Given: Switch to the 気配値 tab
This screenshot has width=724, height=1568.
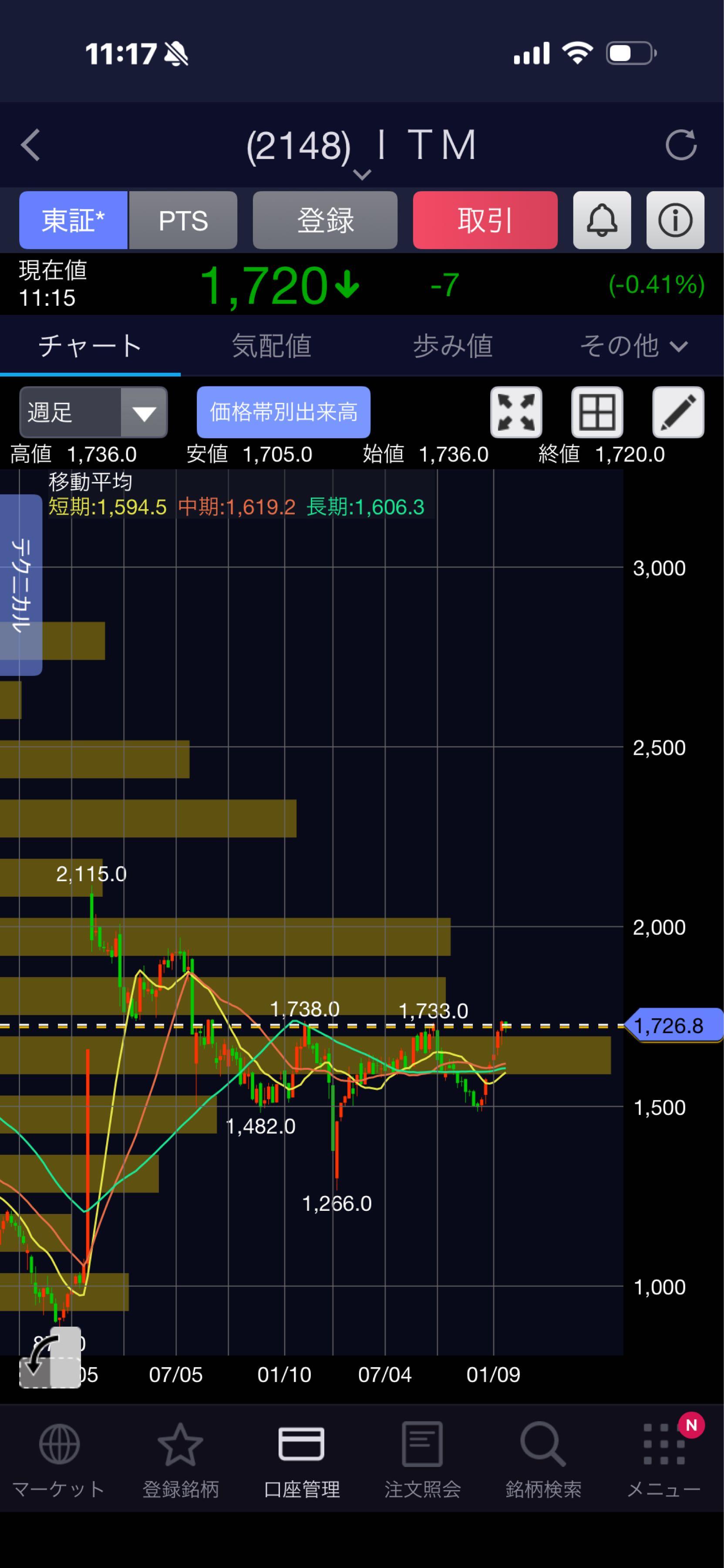Looking at the screenshot, I should [x=271, y=346].
